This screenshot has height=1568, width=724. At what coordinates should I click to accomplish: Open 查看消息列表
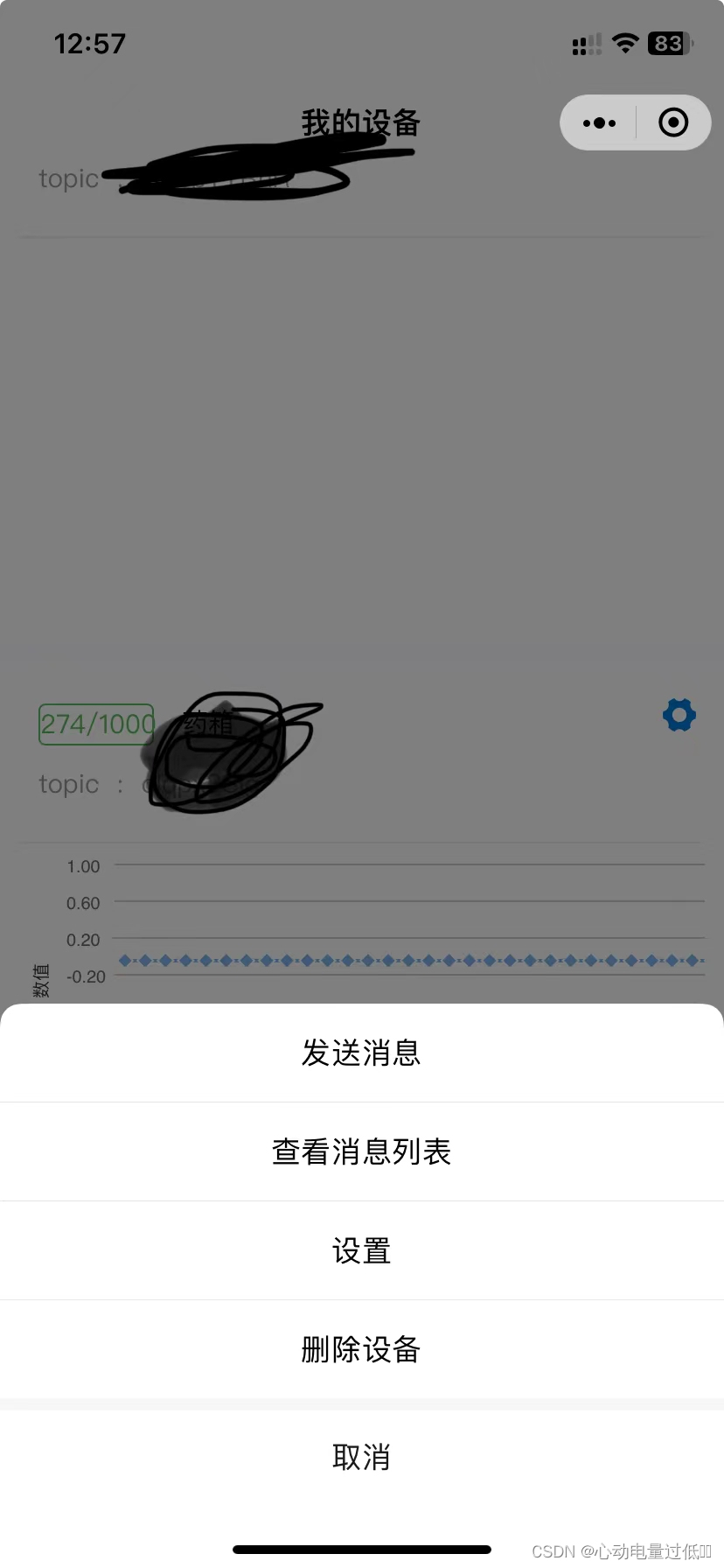pos(362,1151)
